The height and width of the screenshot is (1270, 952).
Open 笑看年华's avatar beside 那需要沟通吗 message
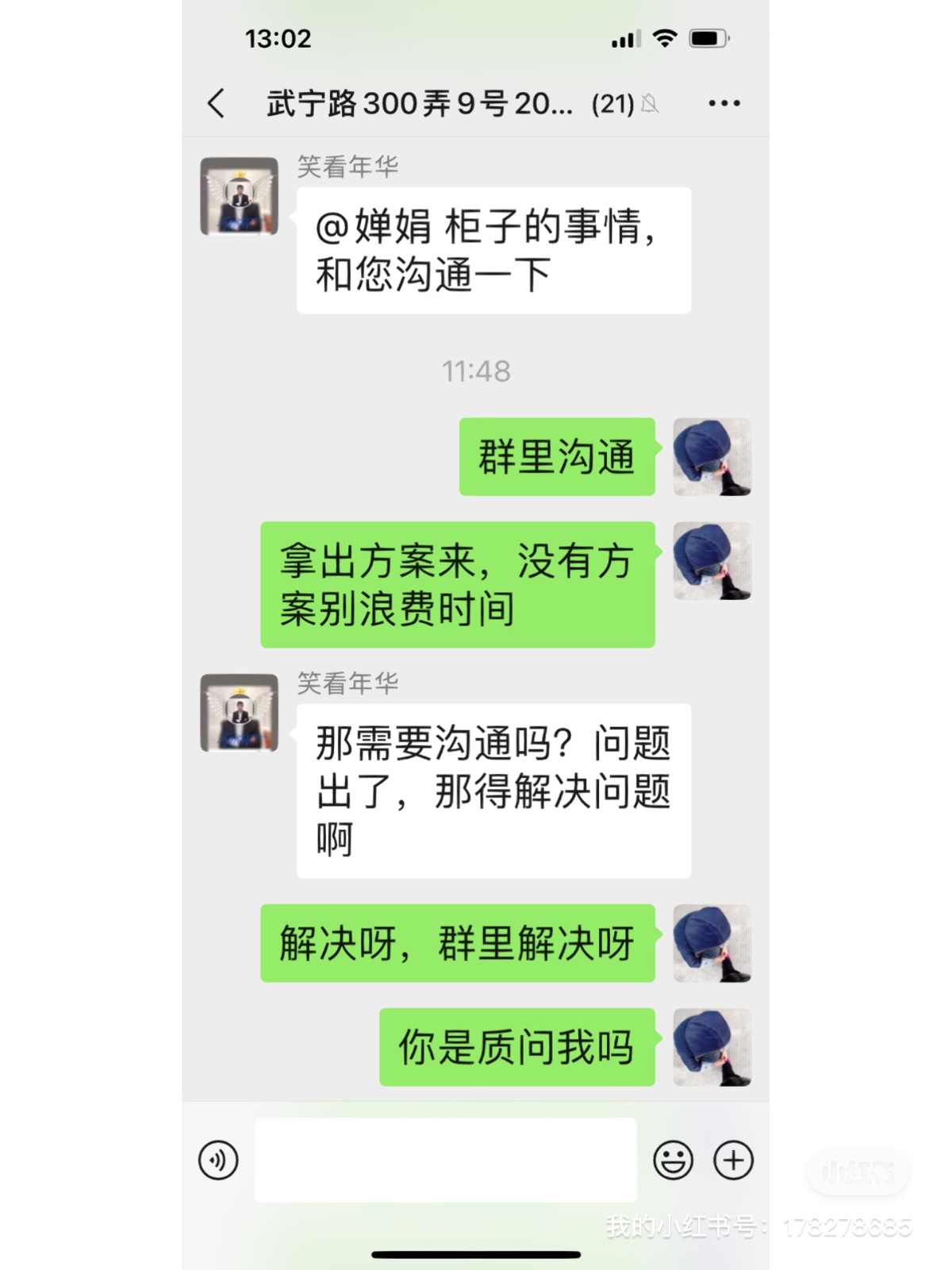[239, 713]
